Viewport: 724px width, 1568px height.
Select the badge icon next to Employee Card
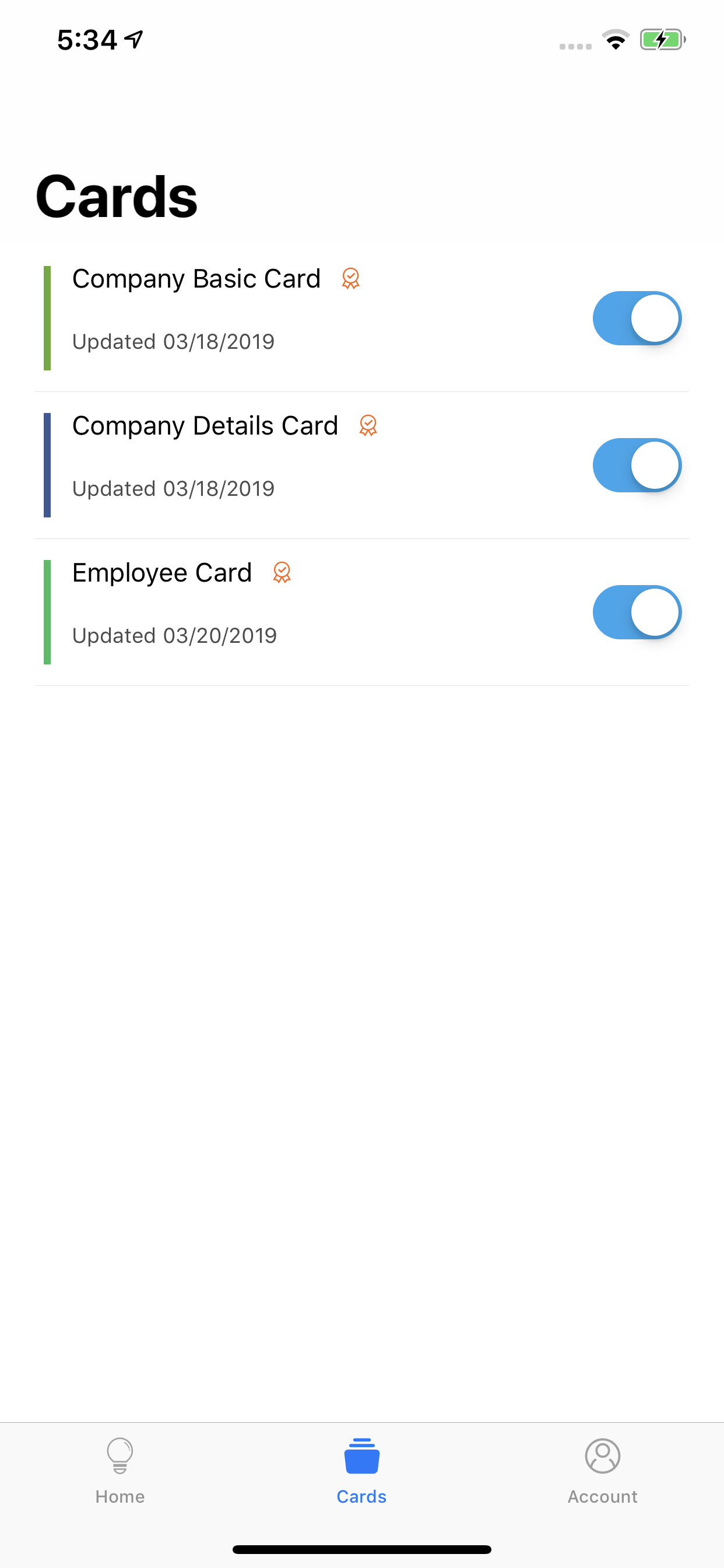pos(281,573)
